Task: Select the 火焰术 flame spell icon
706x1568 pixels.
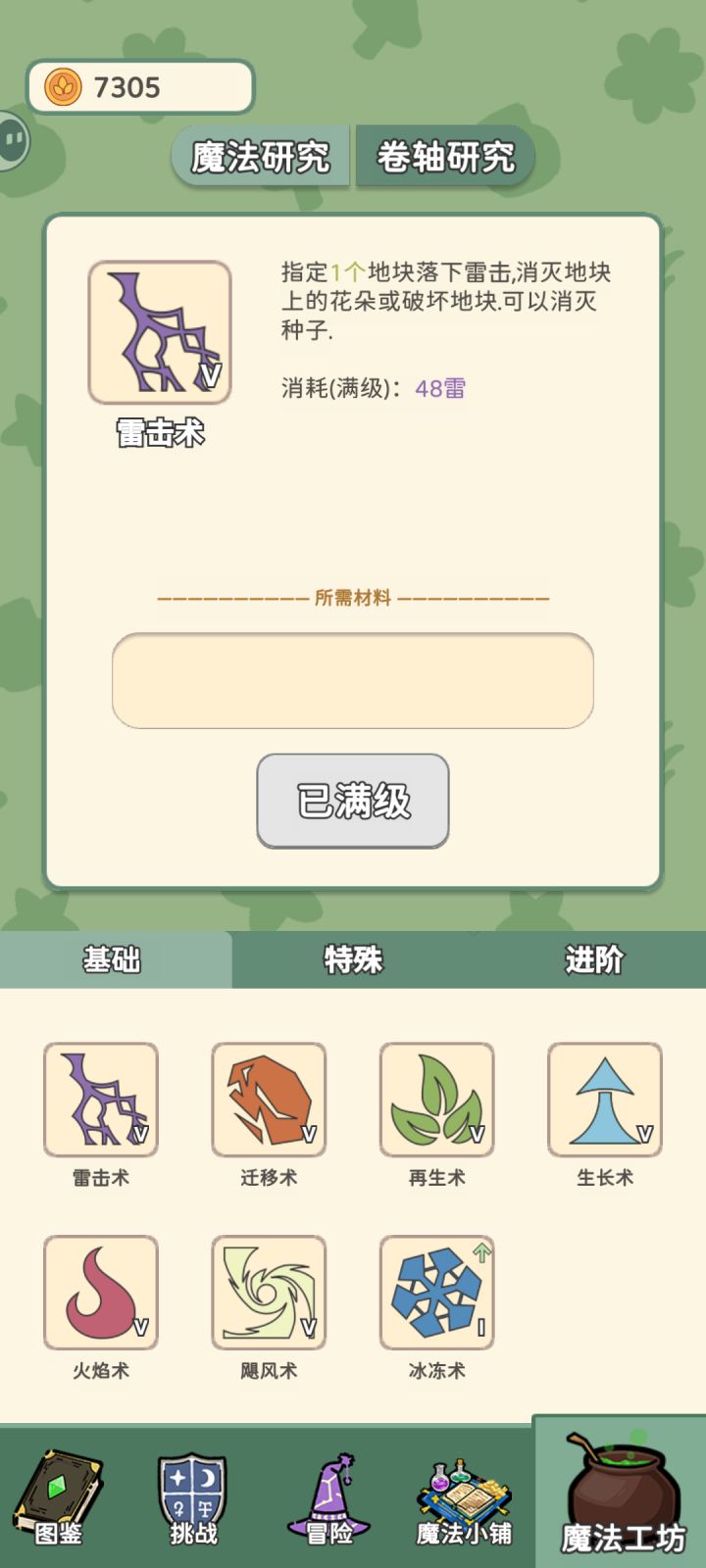Action: (x=99, y=1294)
